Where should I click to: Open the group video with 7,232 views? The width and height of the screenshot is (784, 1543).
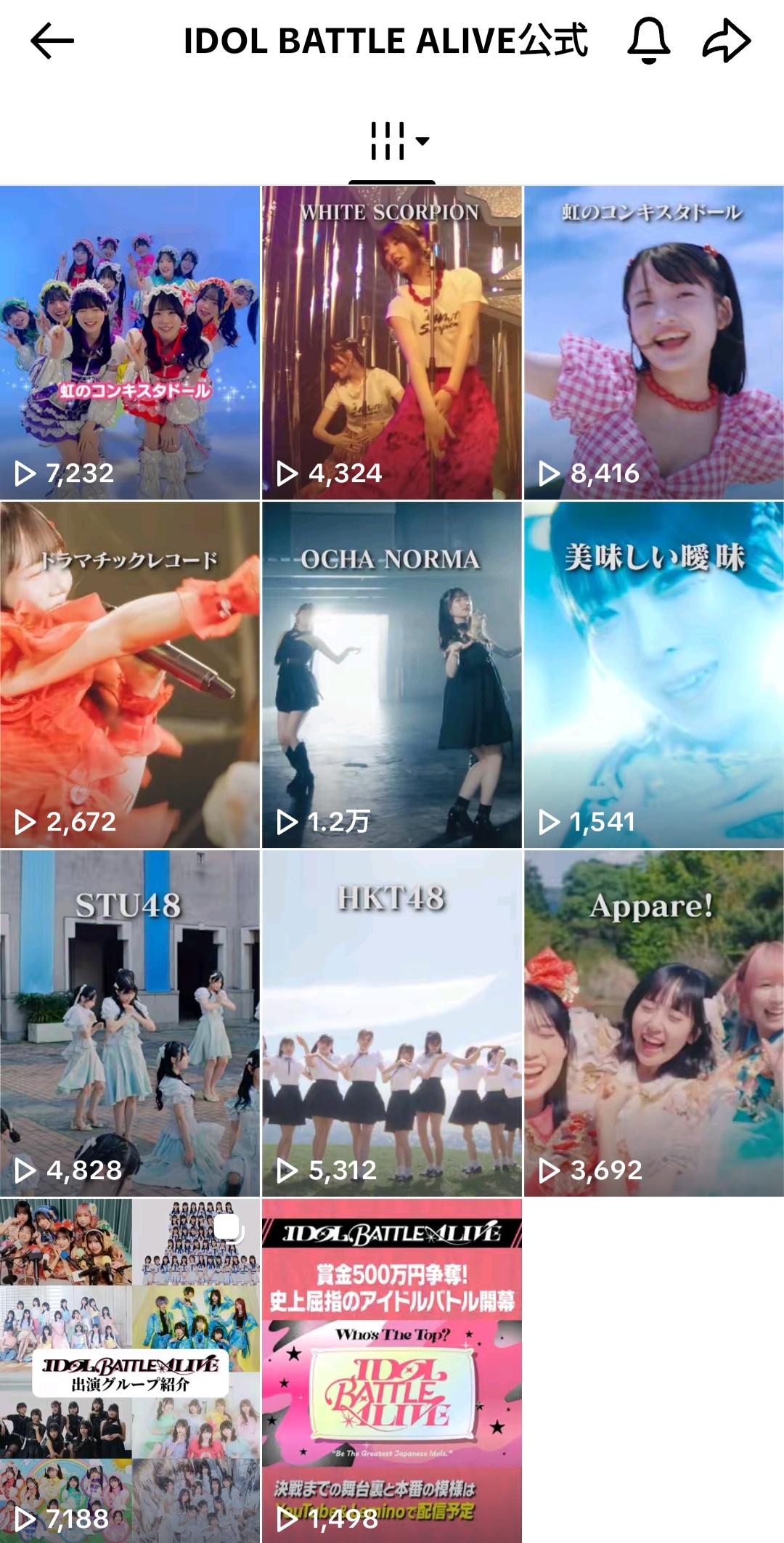130,343
